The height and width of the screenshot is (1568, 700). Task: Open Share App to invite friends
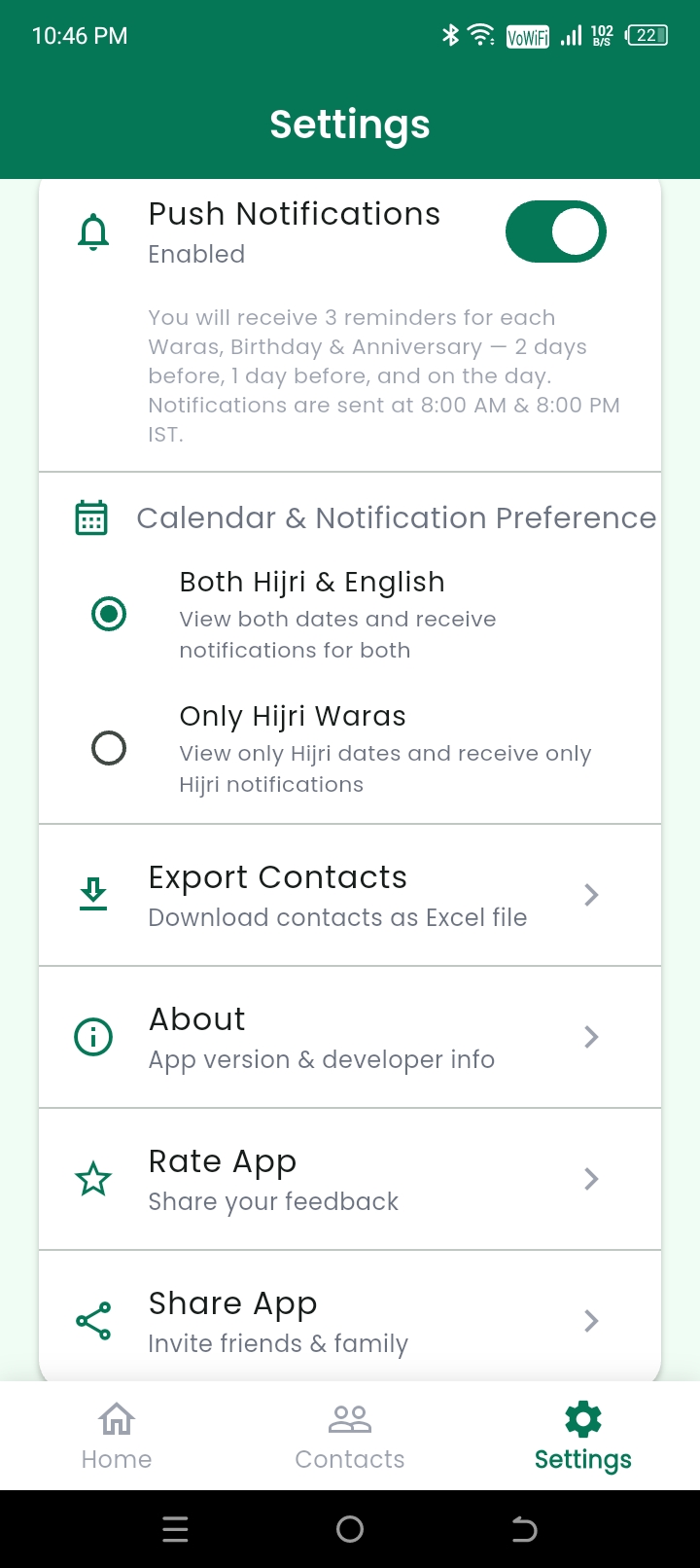350,1321
